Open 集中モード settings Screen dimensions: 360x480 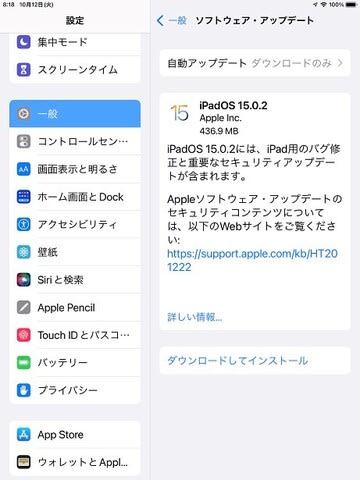(75, 42)
